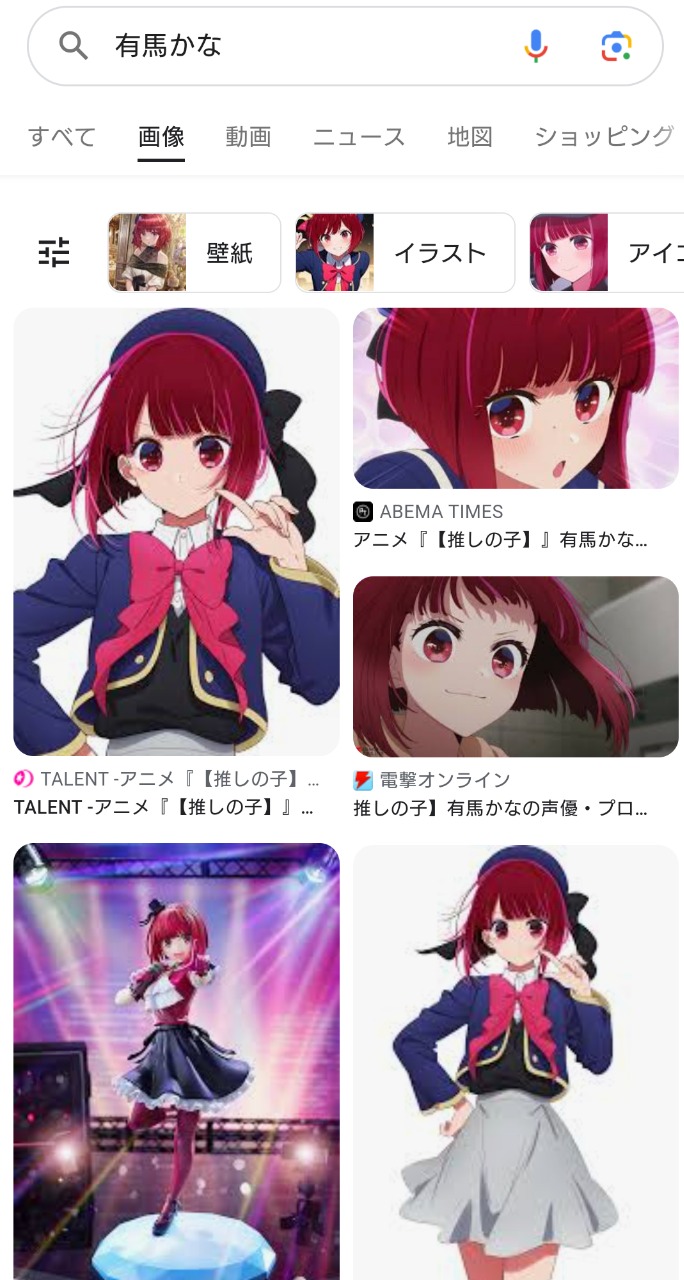The image size is (684, 1280).
Task: Switch to the 地図 tab
Action: pos(470,137)
